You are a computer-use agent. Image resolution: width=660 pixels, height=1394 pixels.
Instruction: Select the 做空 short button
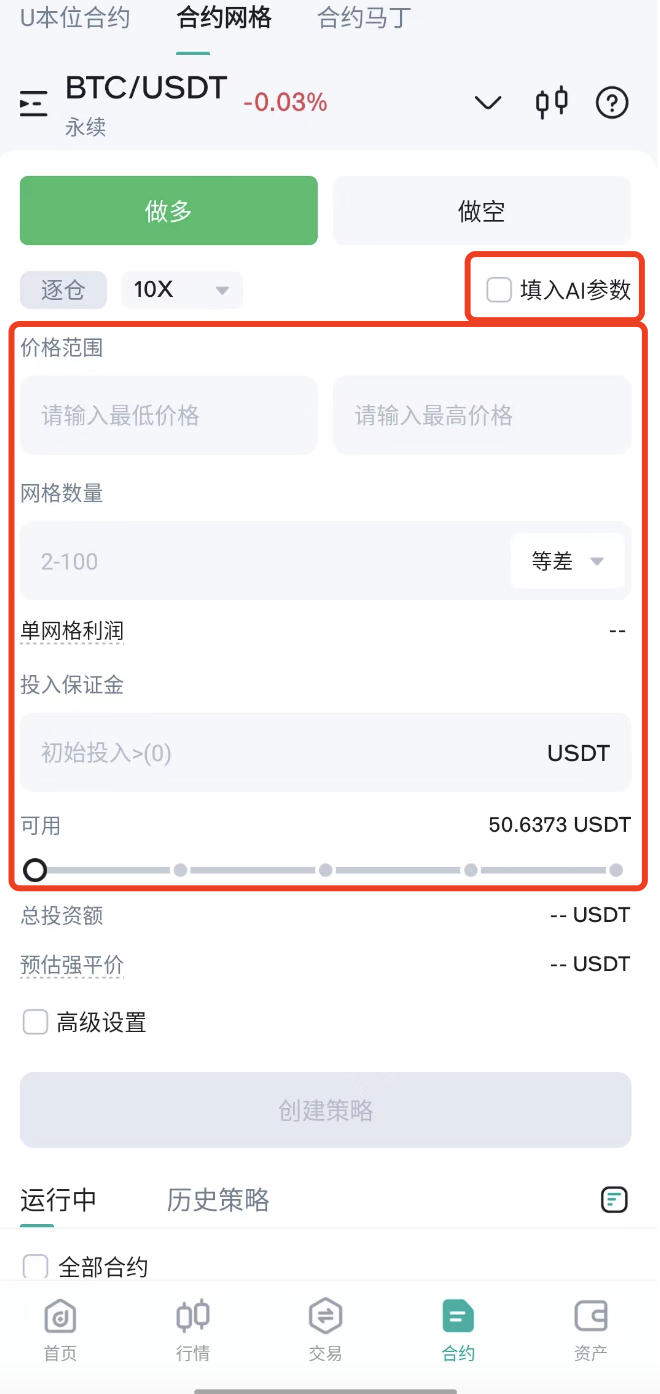tap(481, 211)
